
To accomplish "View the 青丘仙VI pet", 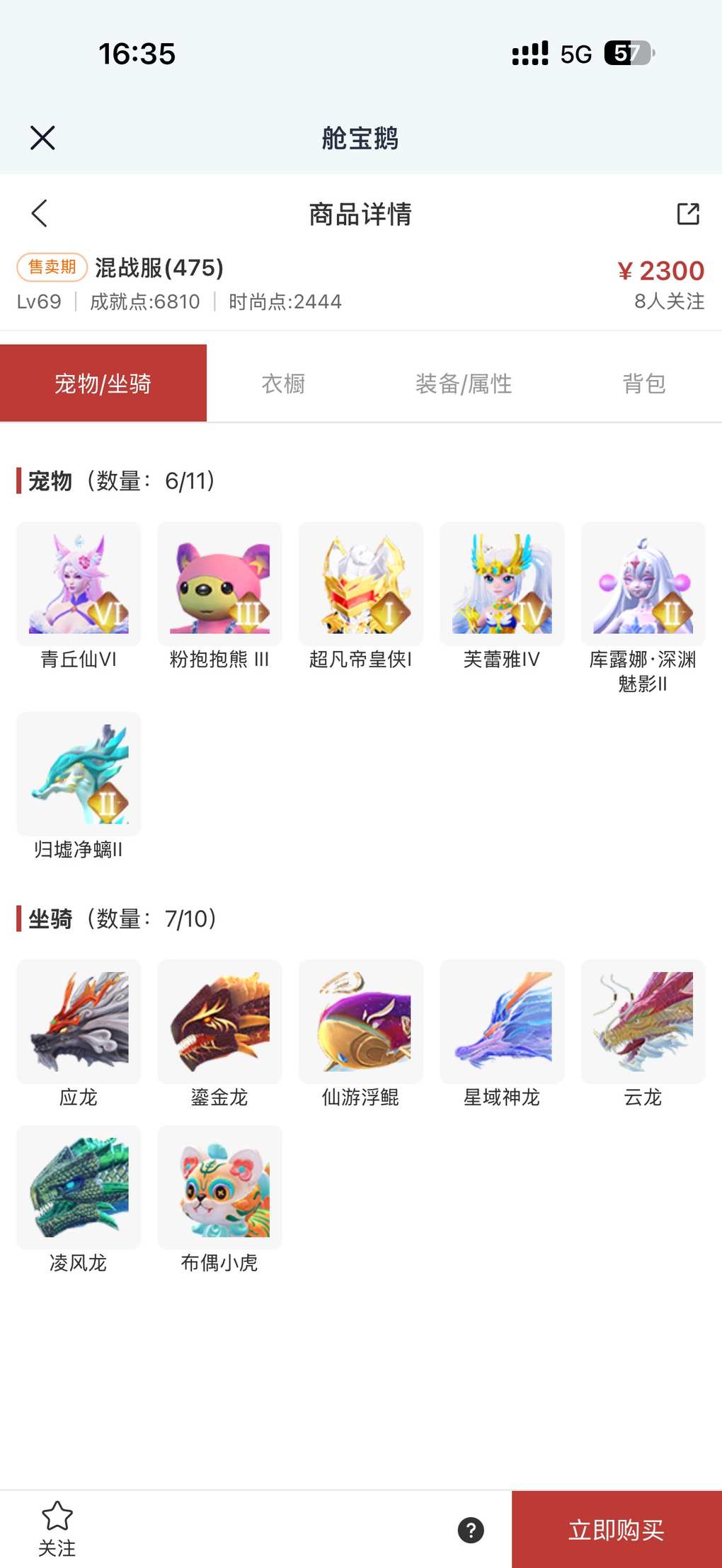I will point(79,584).
